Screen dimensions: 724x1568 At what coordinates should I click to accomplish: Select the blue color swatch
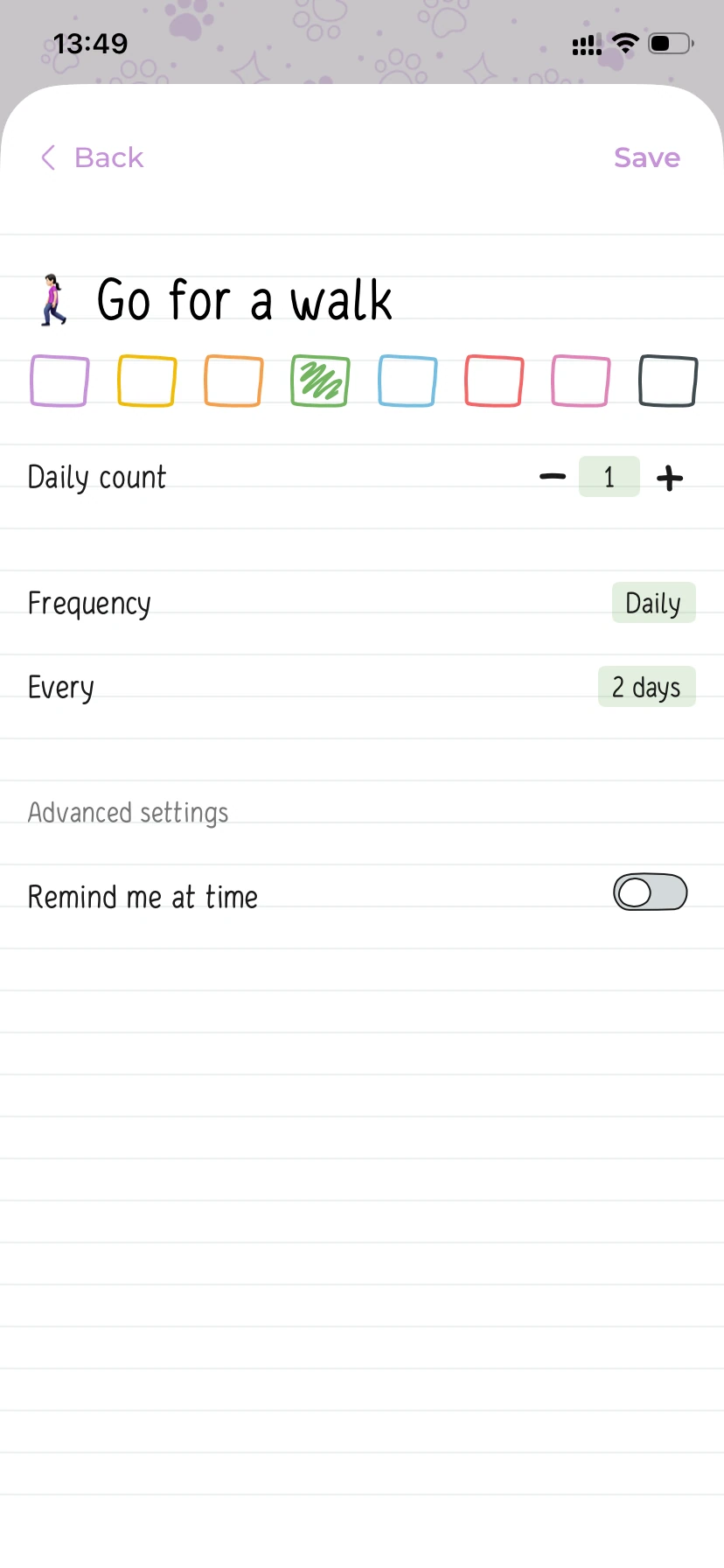tap(407, 380)
